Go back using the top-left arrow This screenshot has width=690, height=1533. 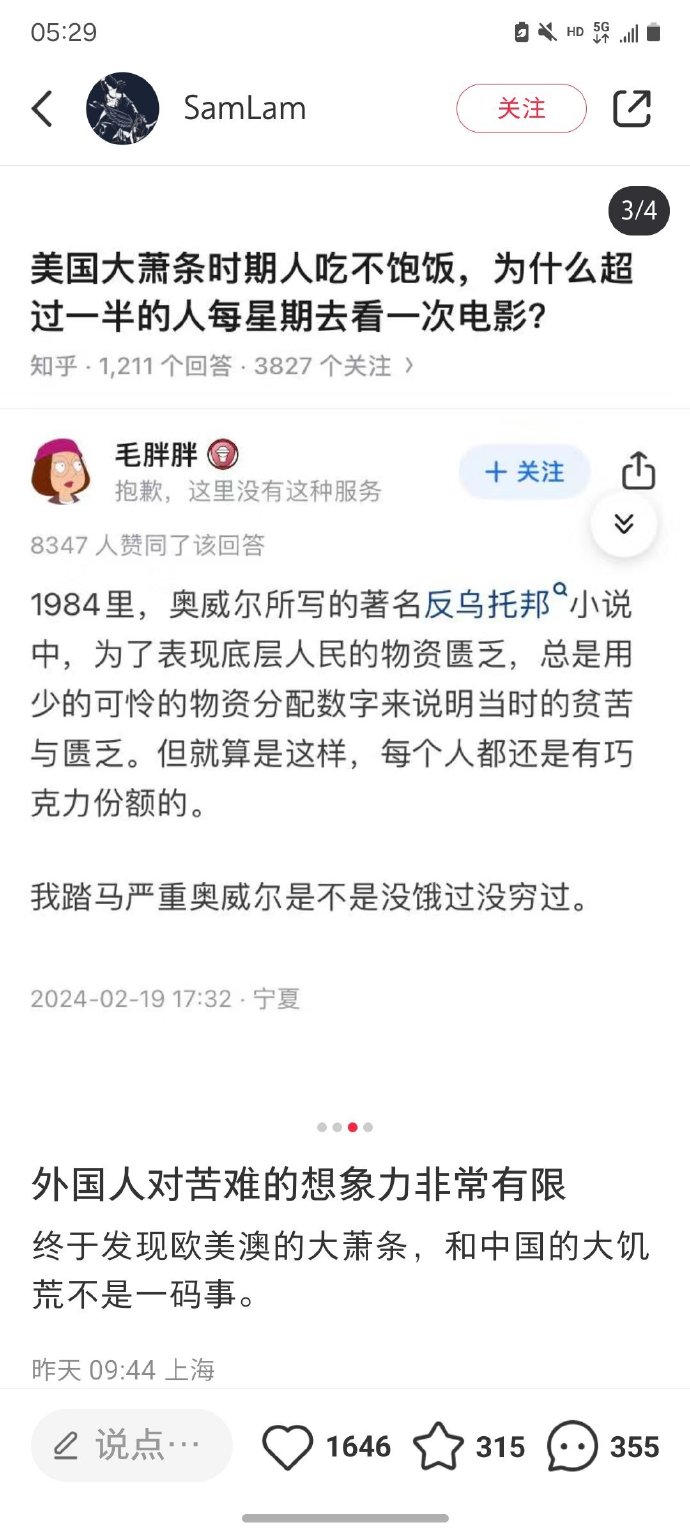[42, 109]
